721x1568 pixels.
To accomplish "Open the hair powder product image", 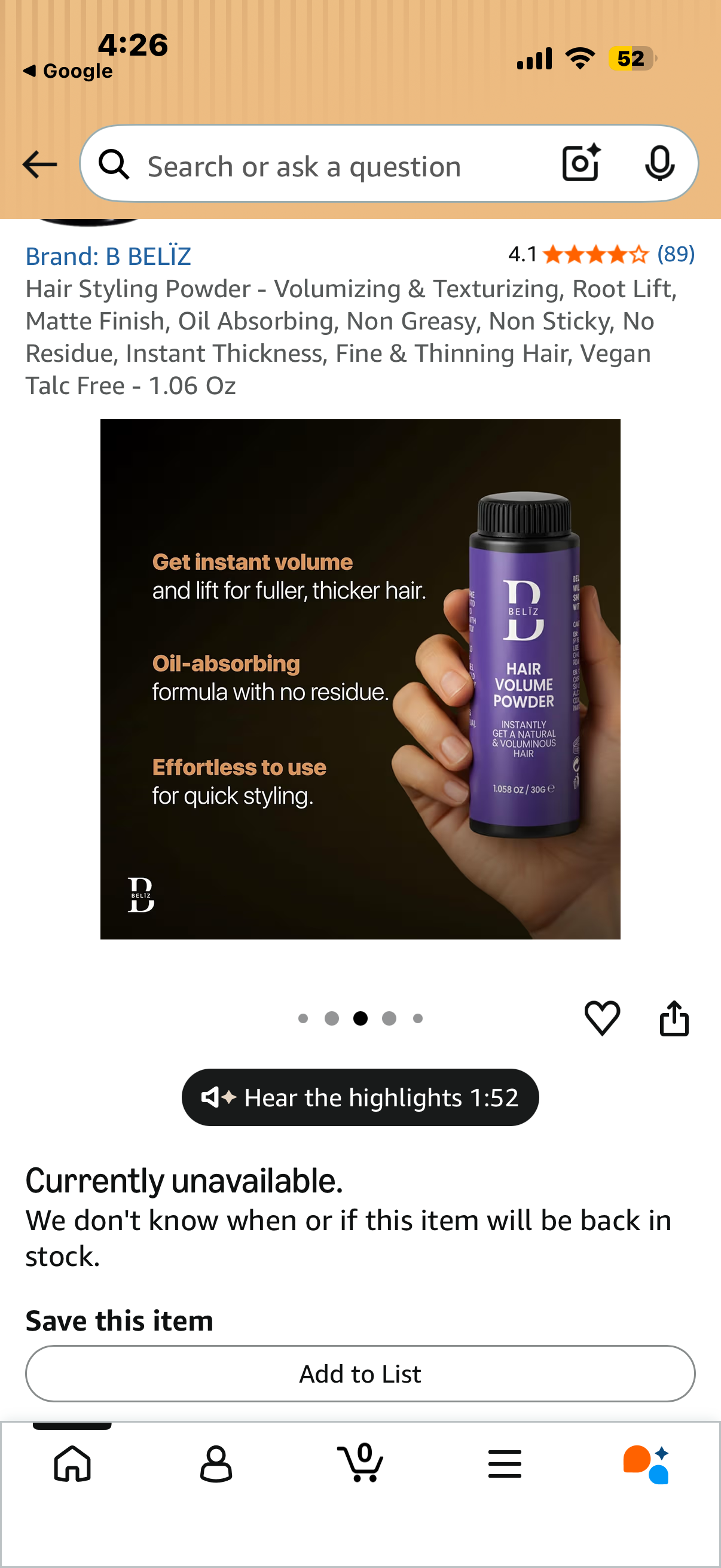I will (360, 679).
